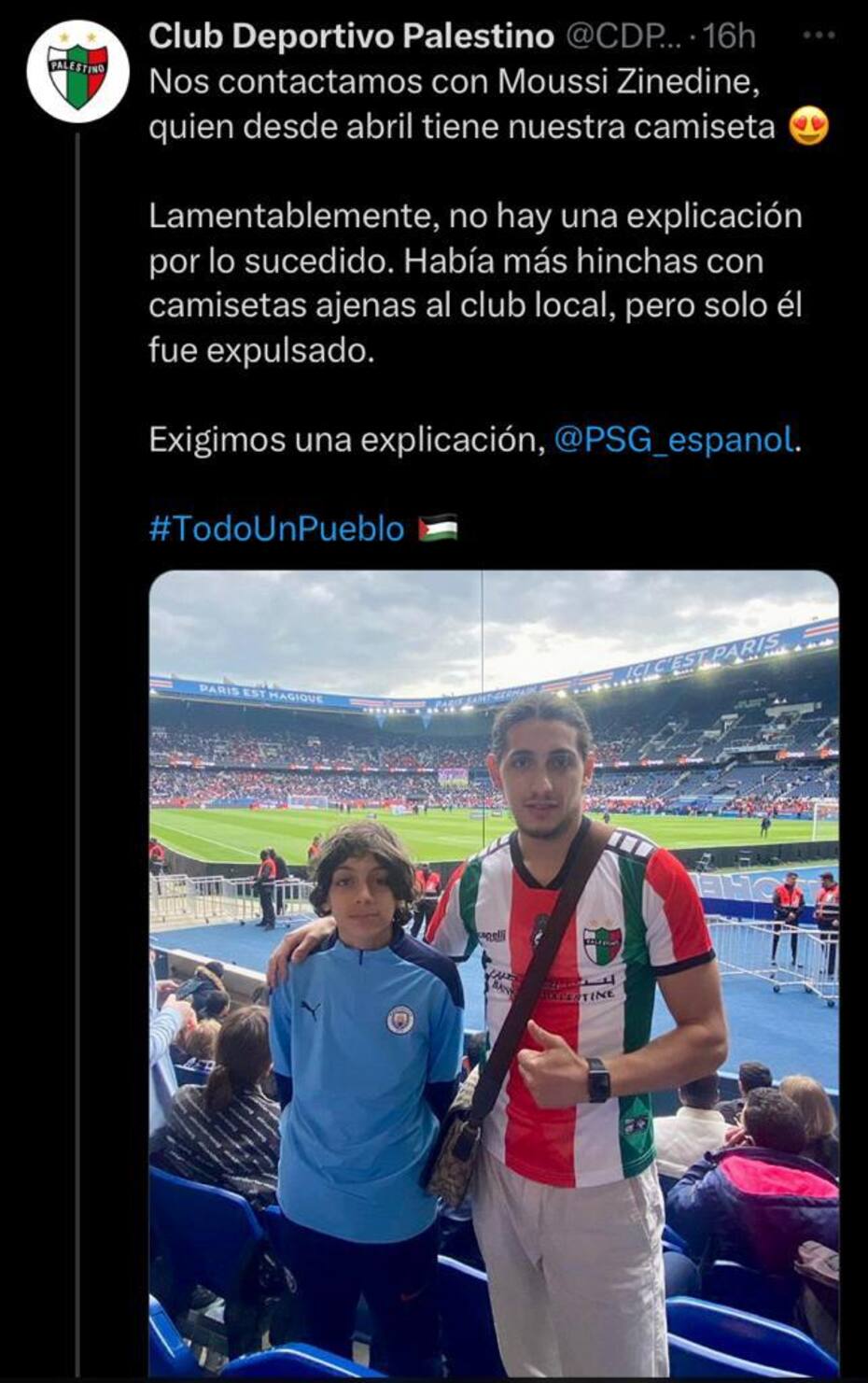
Task: Open the @PSG_espanol mention link
Action: [674, 439]
